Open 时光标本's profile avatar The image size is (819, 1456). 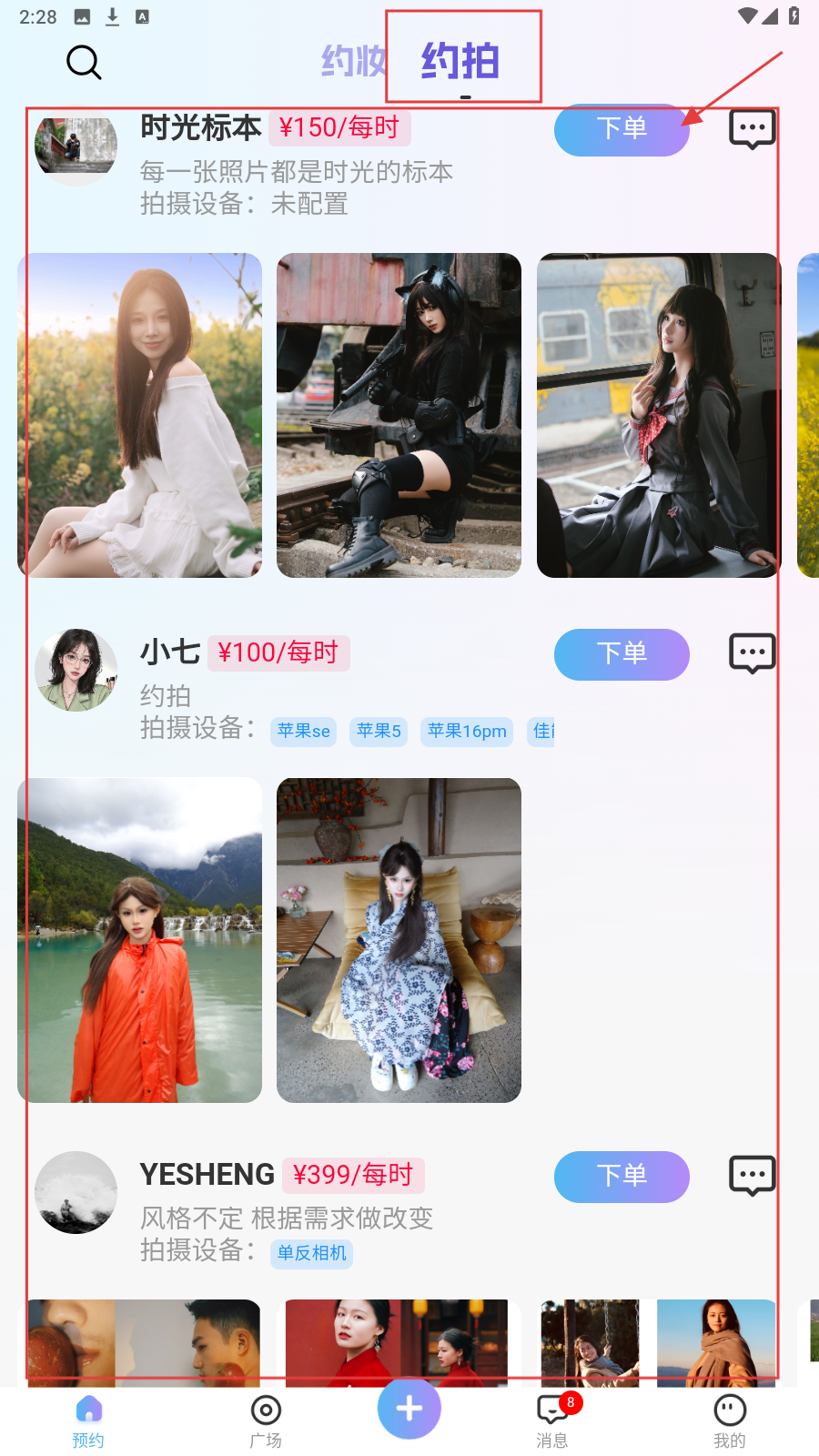point(76,146)
